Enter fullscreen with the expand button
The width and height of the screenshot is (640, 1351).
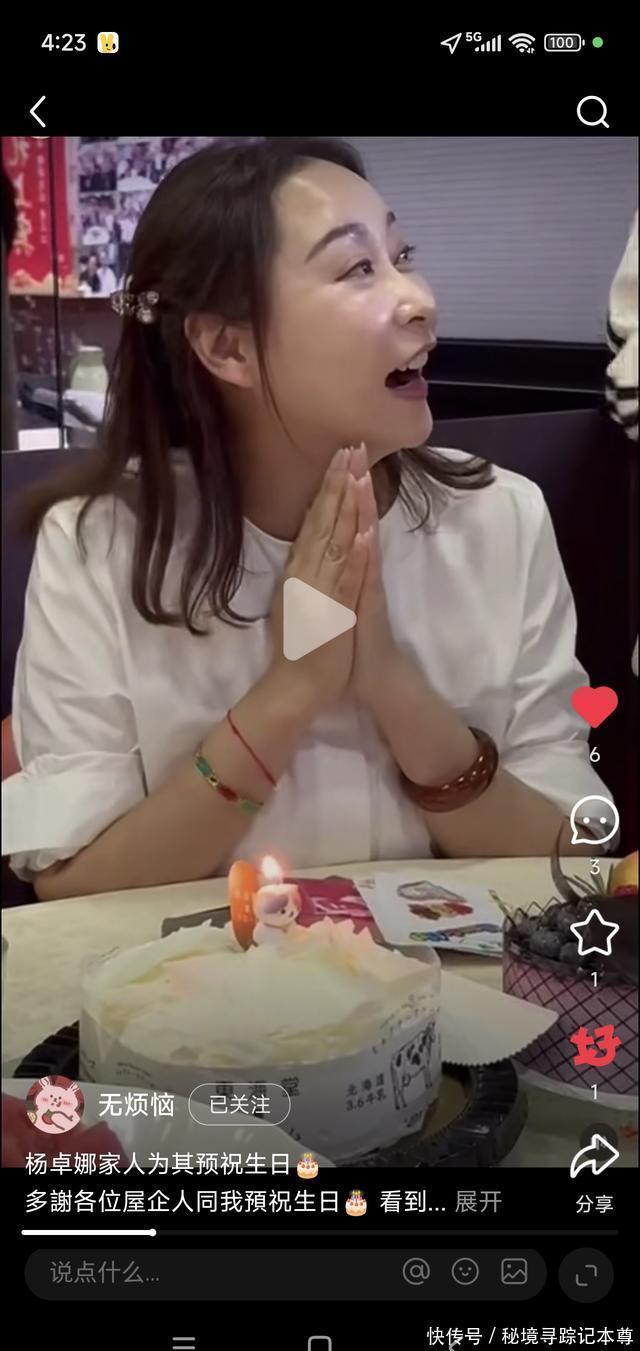(x=586, y=1274)
